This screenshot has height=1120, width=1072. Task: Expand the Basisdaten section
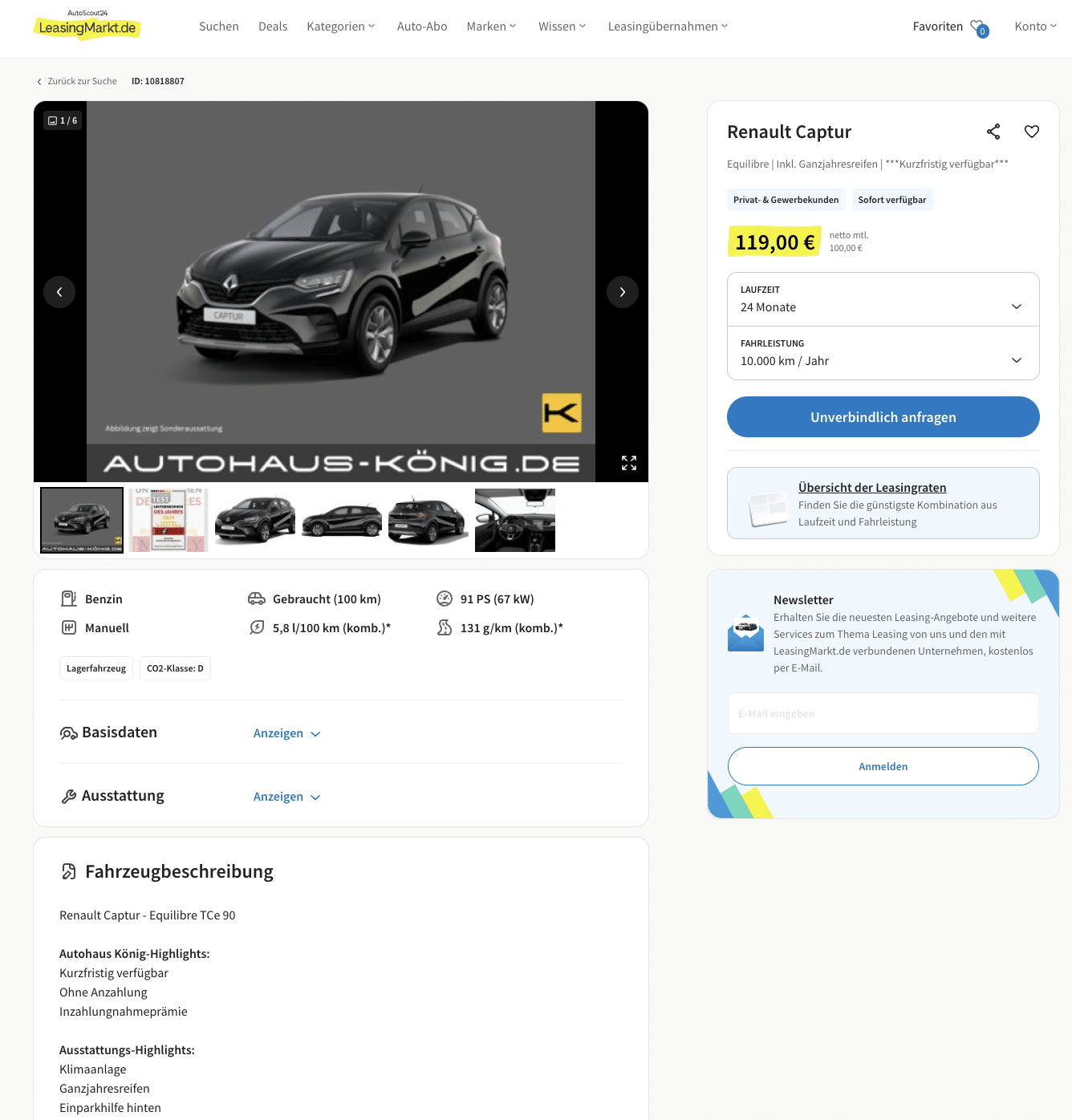pos(286,733)
